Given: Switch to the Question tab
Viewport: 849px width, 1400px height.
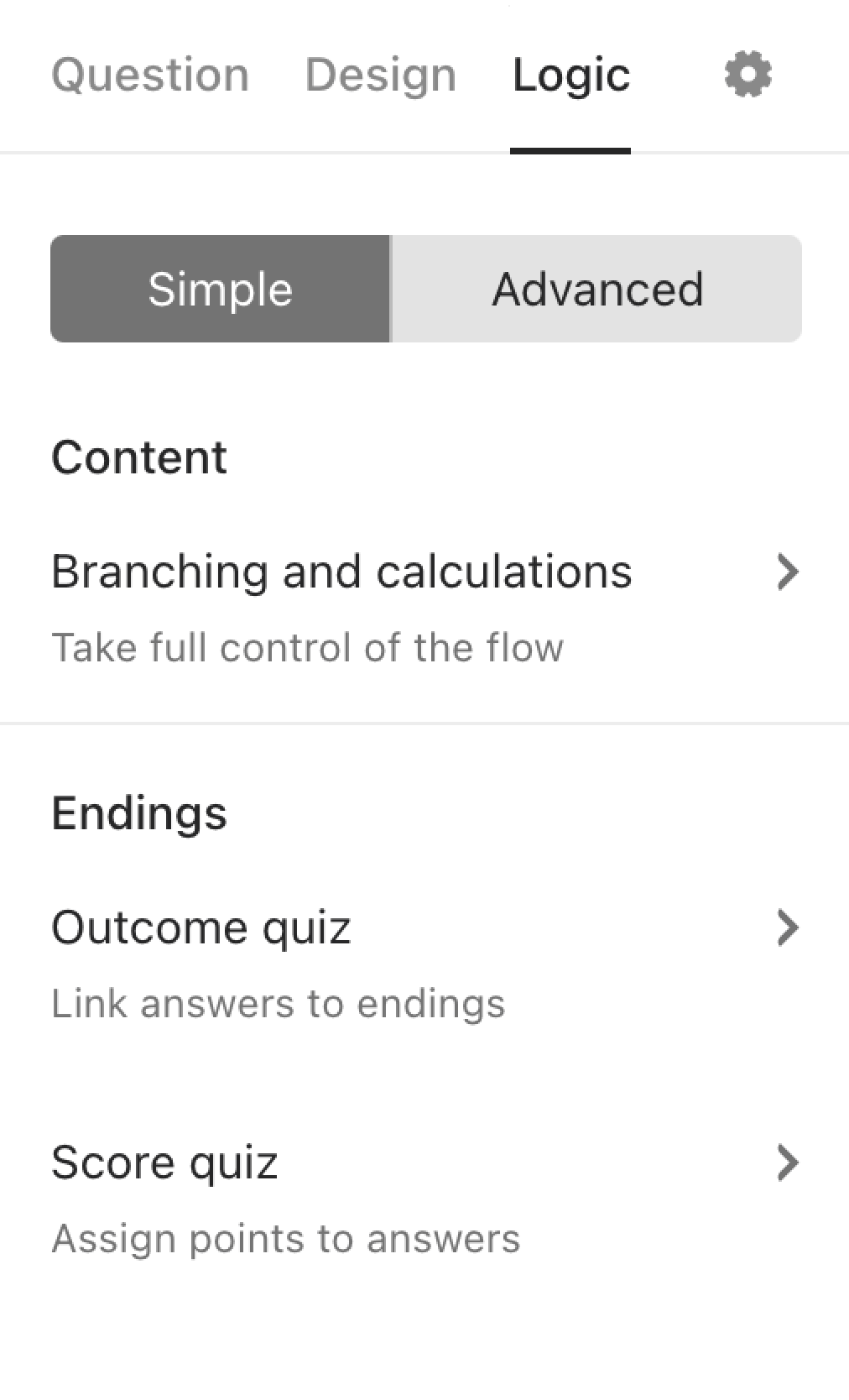Looking at the screenshot, I should coord(150,76).
